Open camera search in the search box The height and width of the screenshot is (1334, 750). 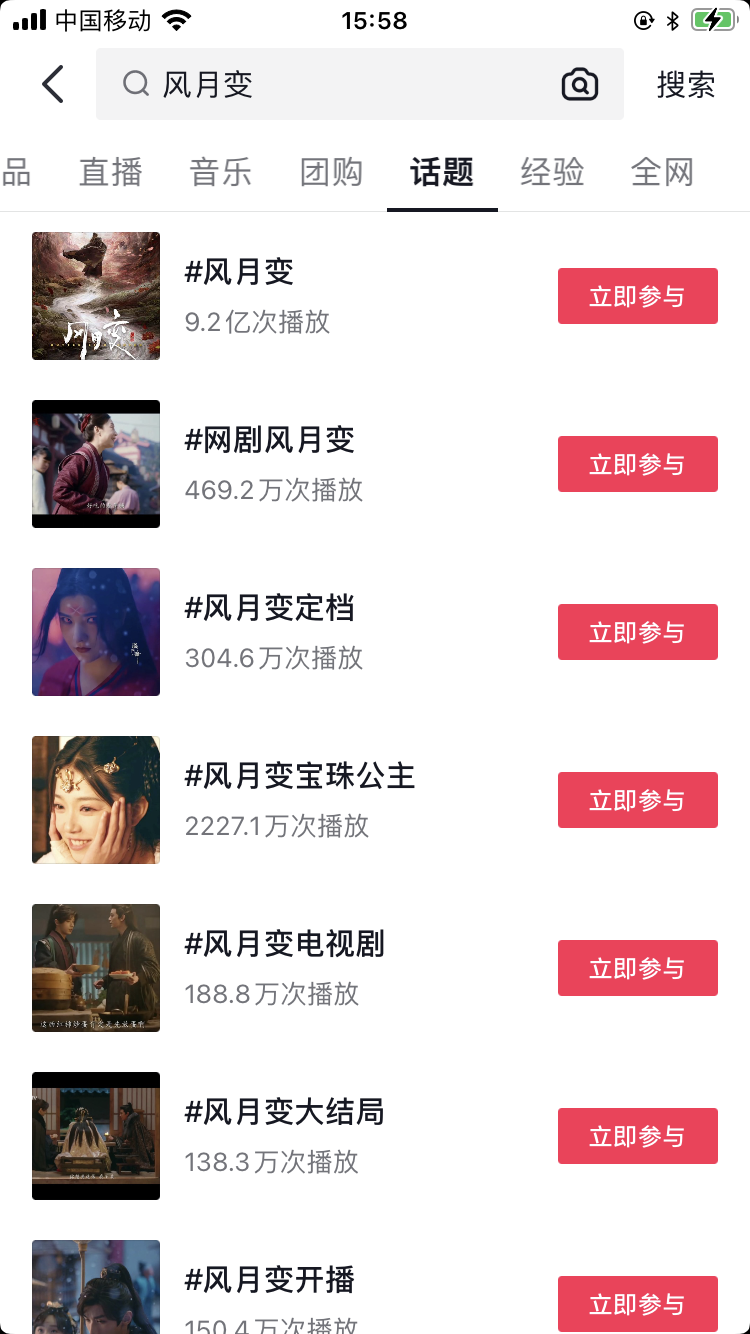pos(580,85)
